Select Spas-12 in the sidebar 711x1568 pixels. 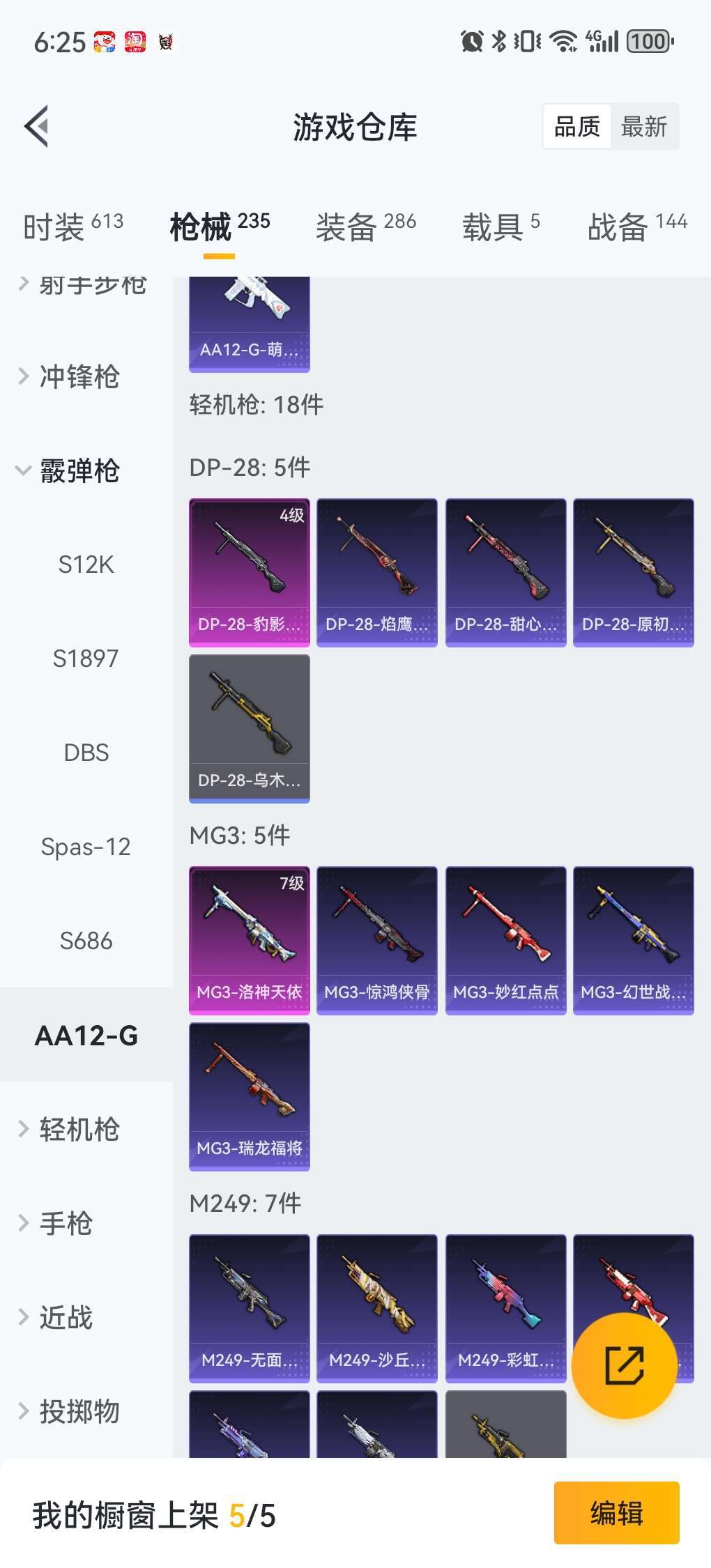[86, 847]
